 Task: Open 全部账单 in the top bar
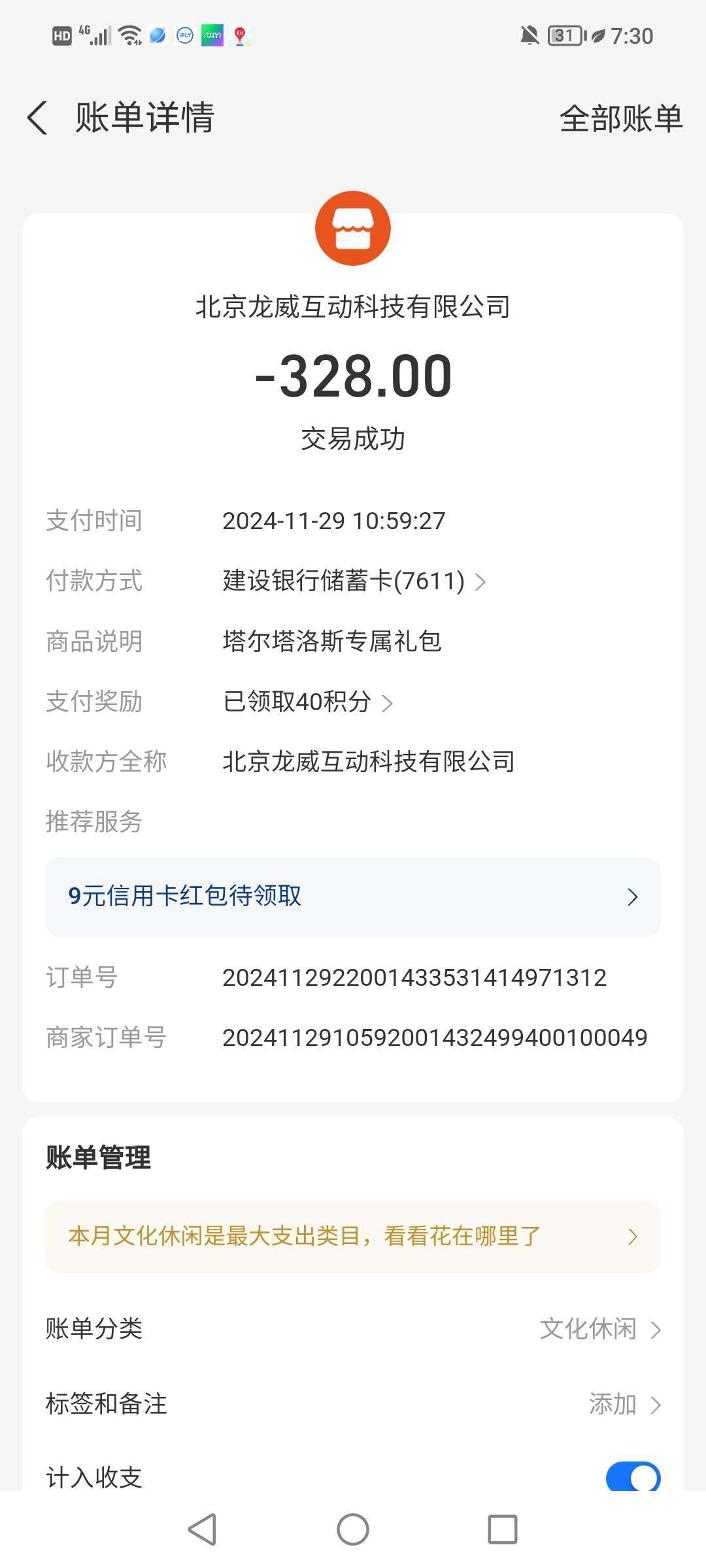click(x=620, y=119)
